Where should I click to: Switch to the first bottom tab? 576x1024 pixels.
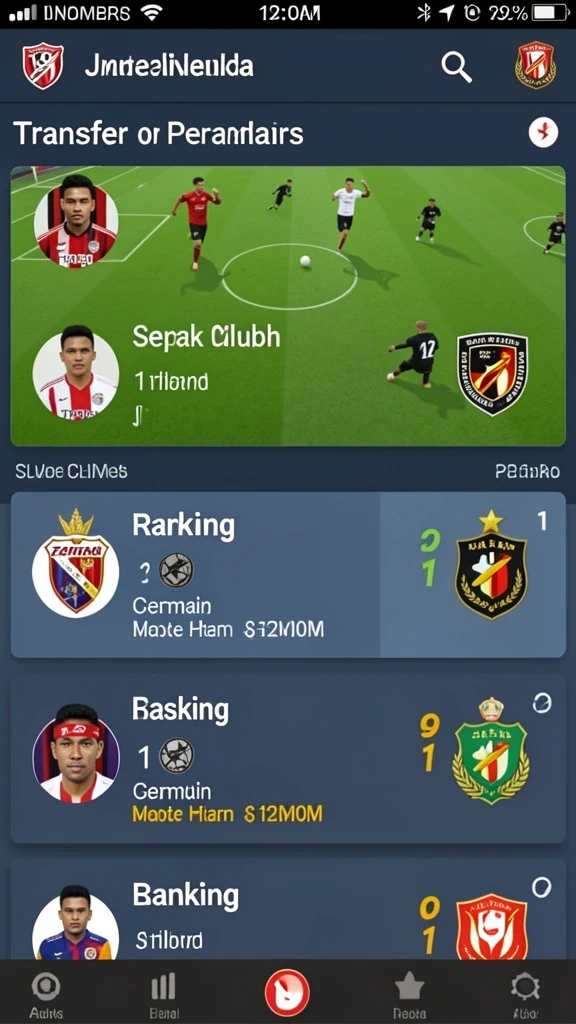(46, 995)
